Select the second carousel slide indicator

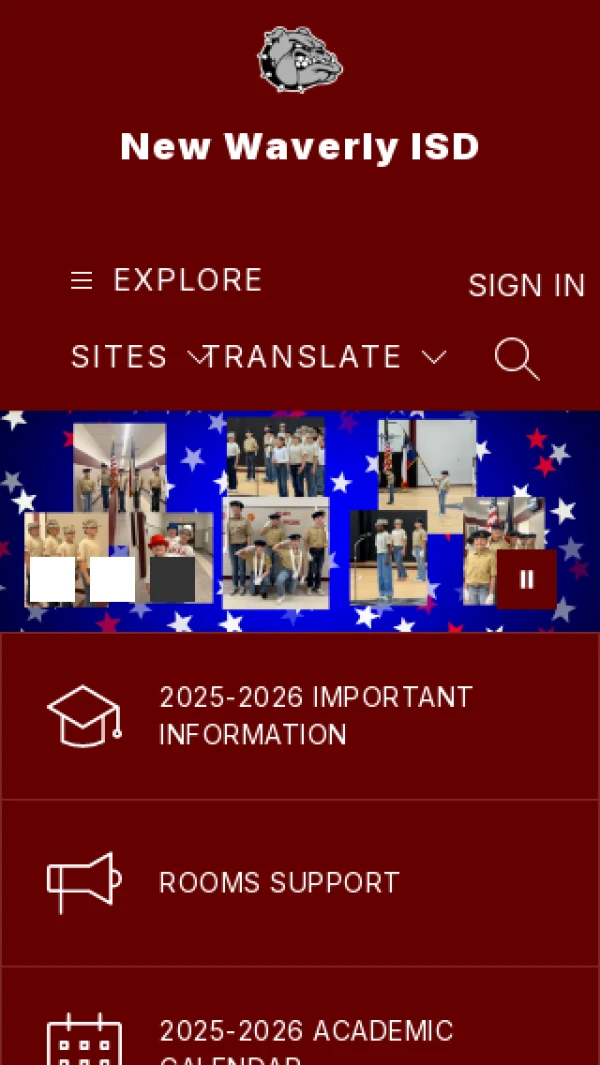(x=112, y=579)
